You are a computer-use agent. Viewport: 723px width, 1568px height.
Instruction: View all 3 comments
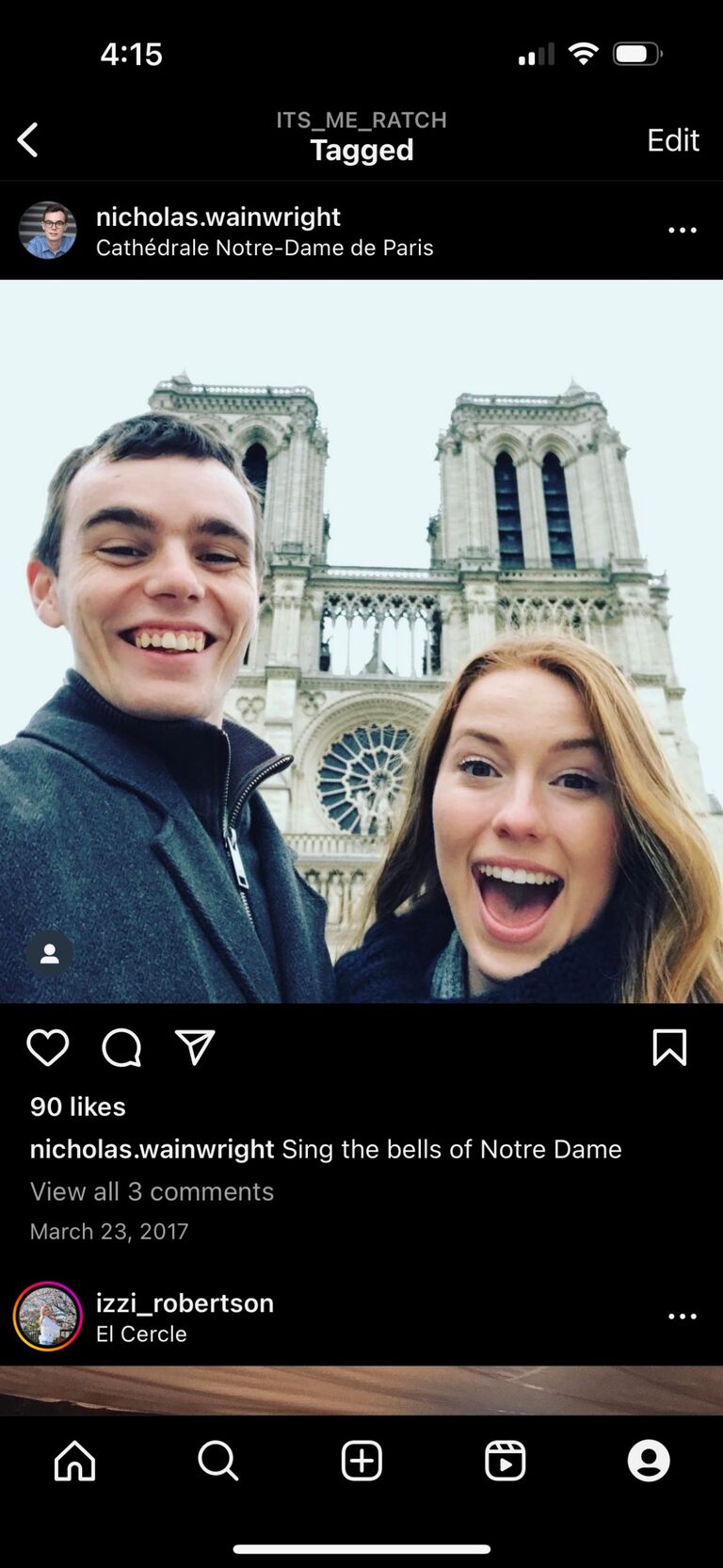click(x=152, y=1191)
